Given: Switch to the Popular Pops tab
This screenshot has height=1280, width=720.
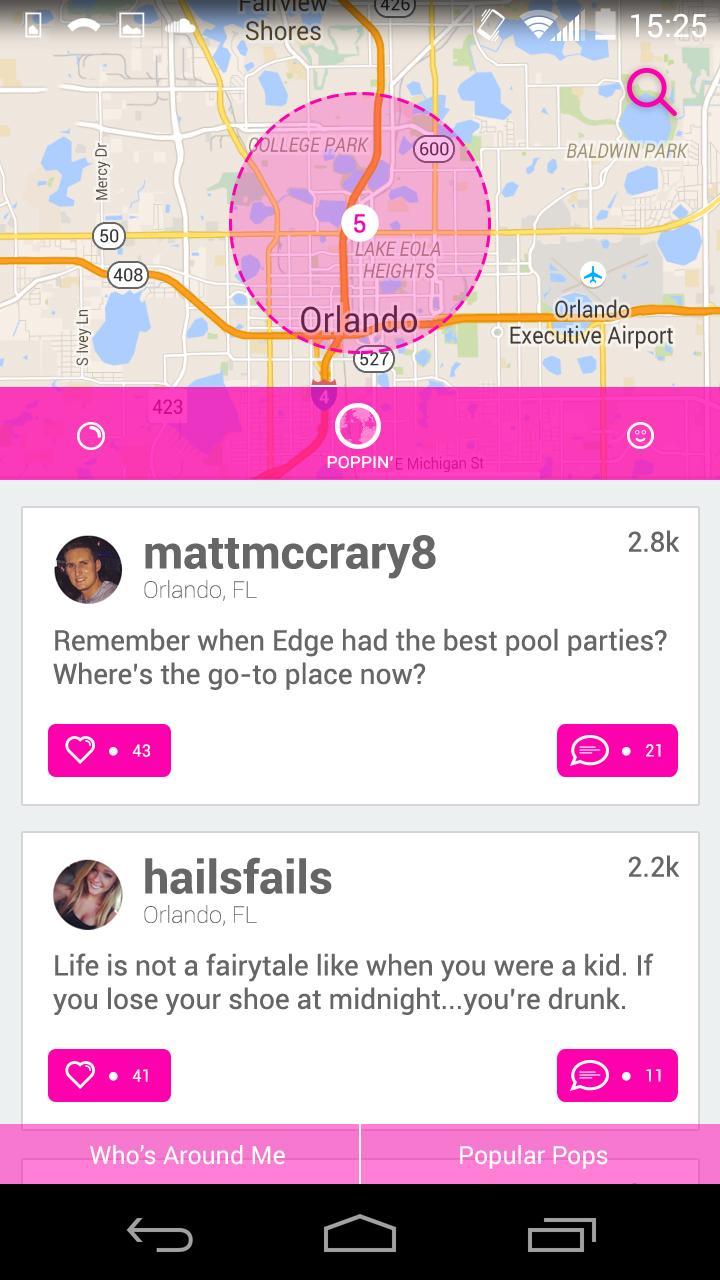Looking at the screenshot, I should pos(533,1155).
